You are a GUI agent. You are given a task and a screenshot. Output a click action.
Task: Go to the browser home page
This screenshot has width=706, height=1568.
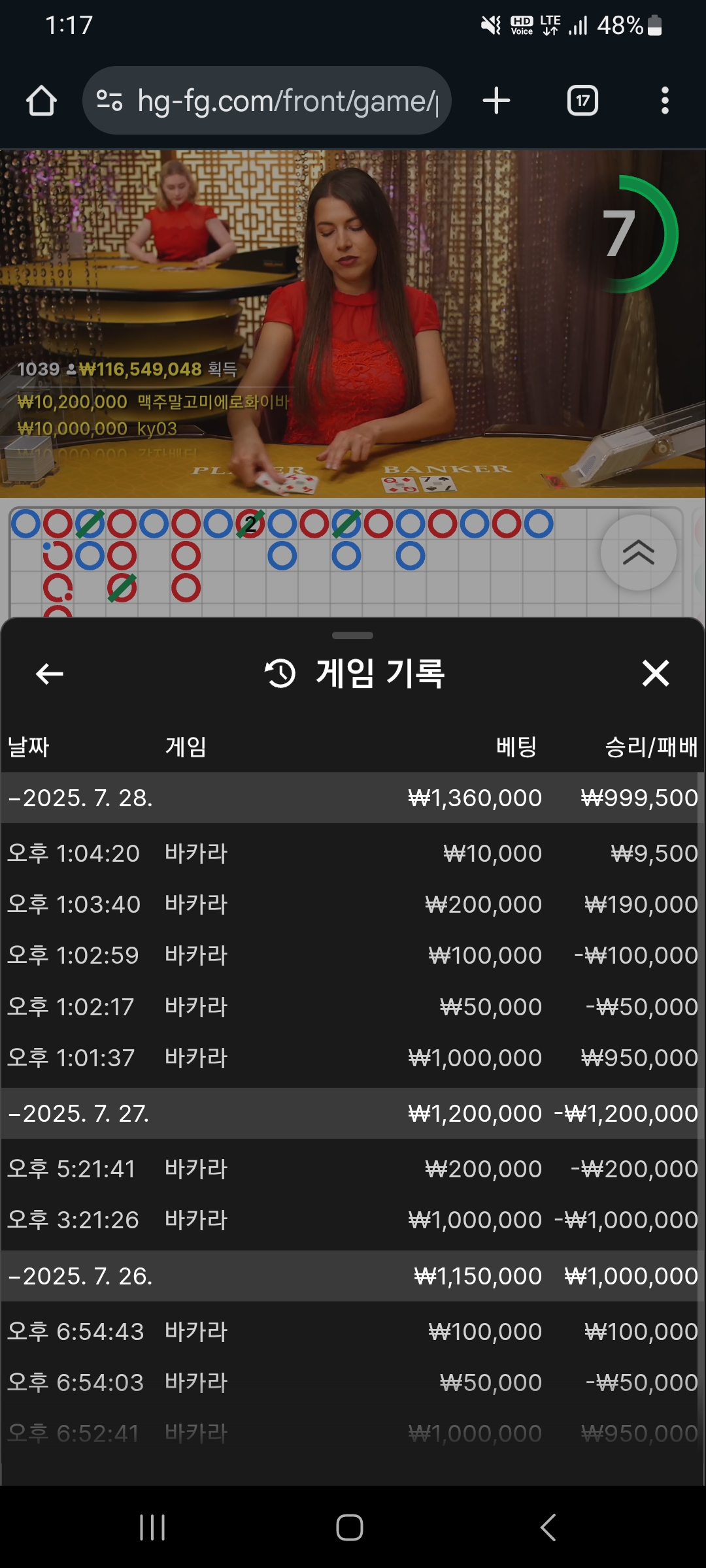coord(41,101)
